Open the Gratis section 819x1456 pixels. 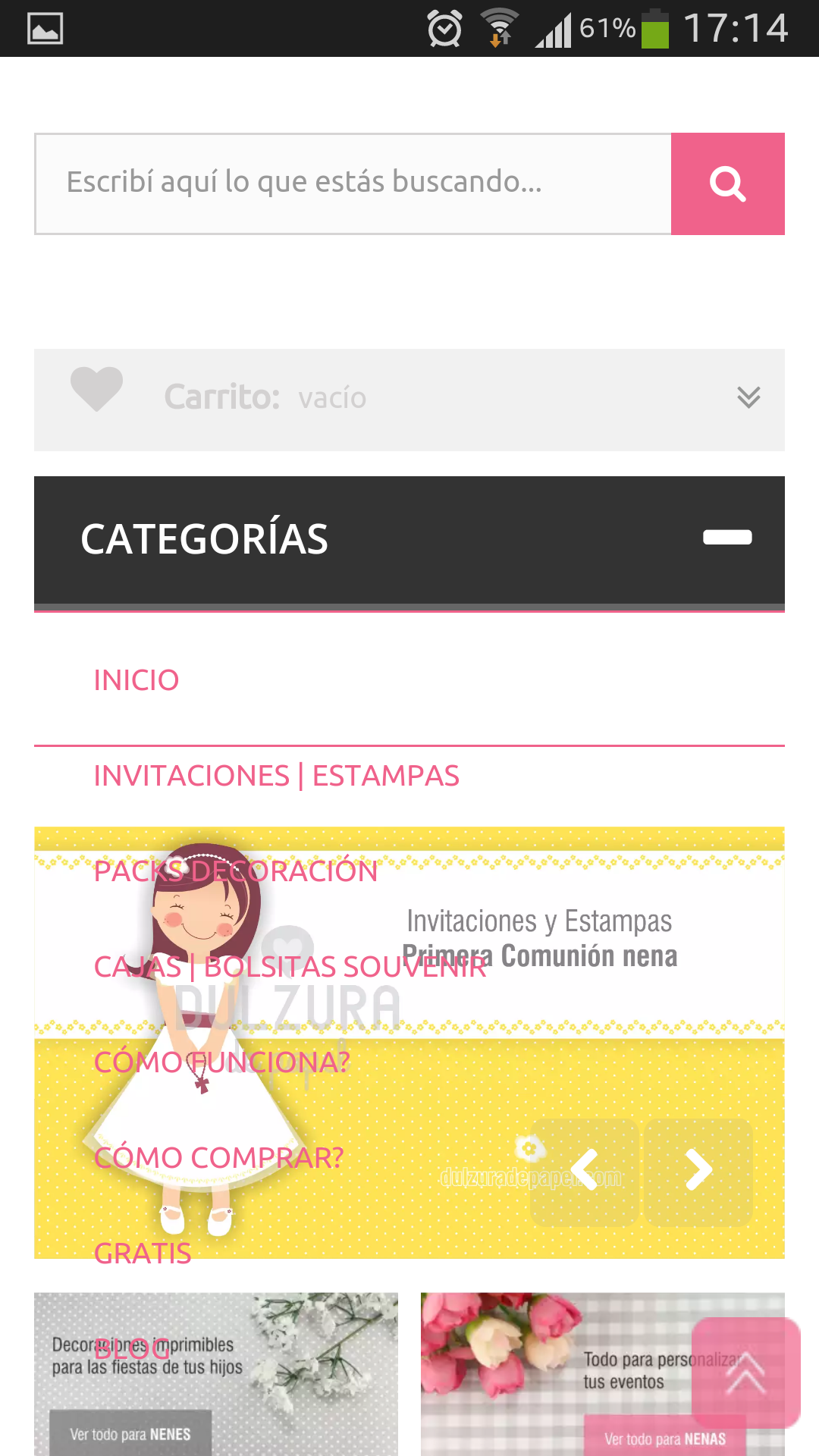click(x=143, y=1254)
